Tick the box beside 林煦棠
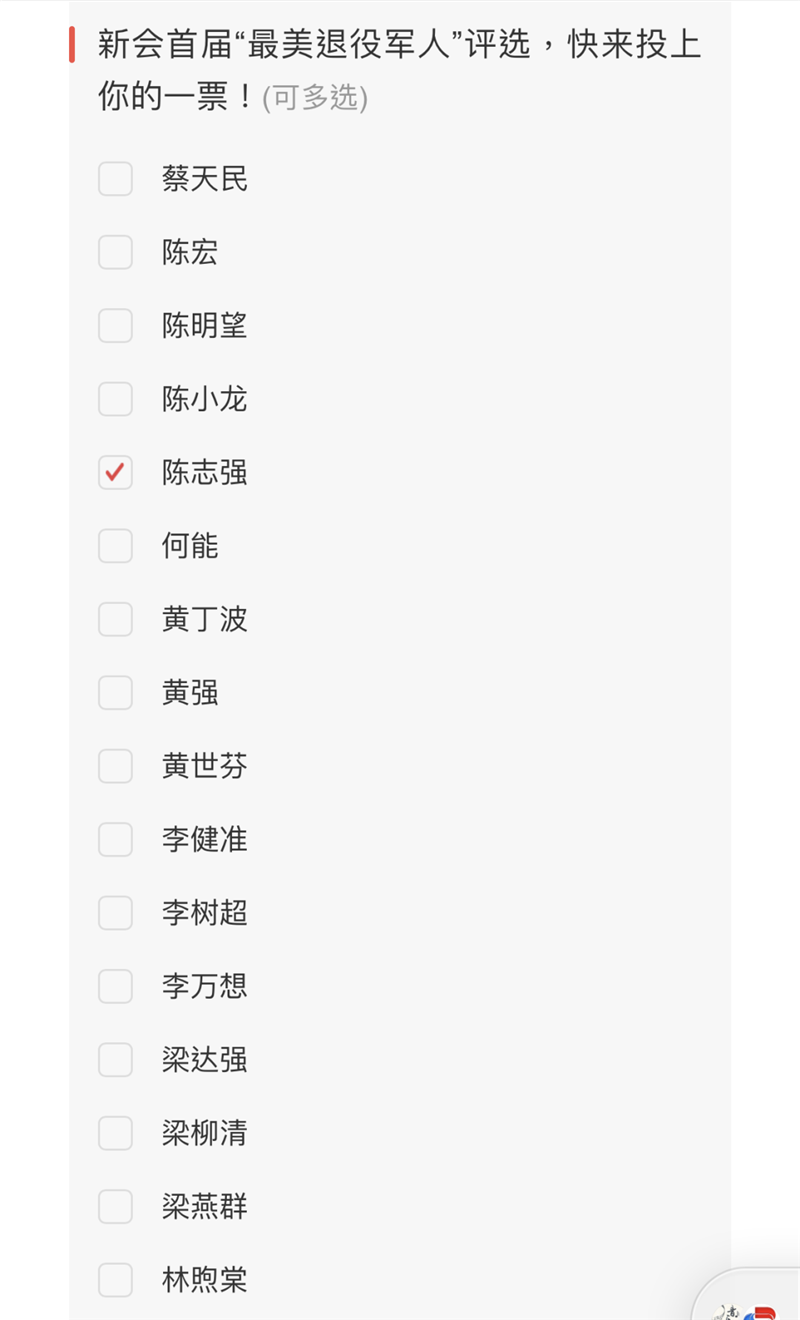 (115, 1279)
